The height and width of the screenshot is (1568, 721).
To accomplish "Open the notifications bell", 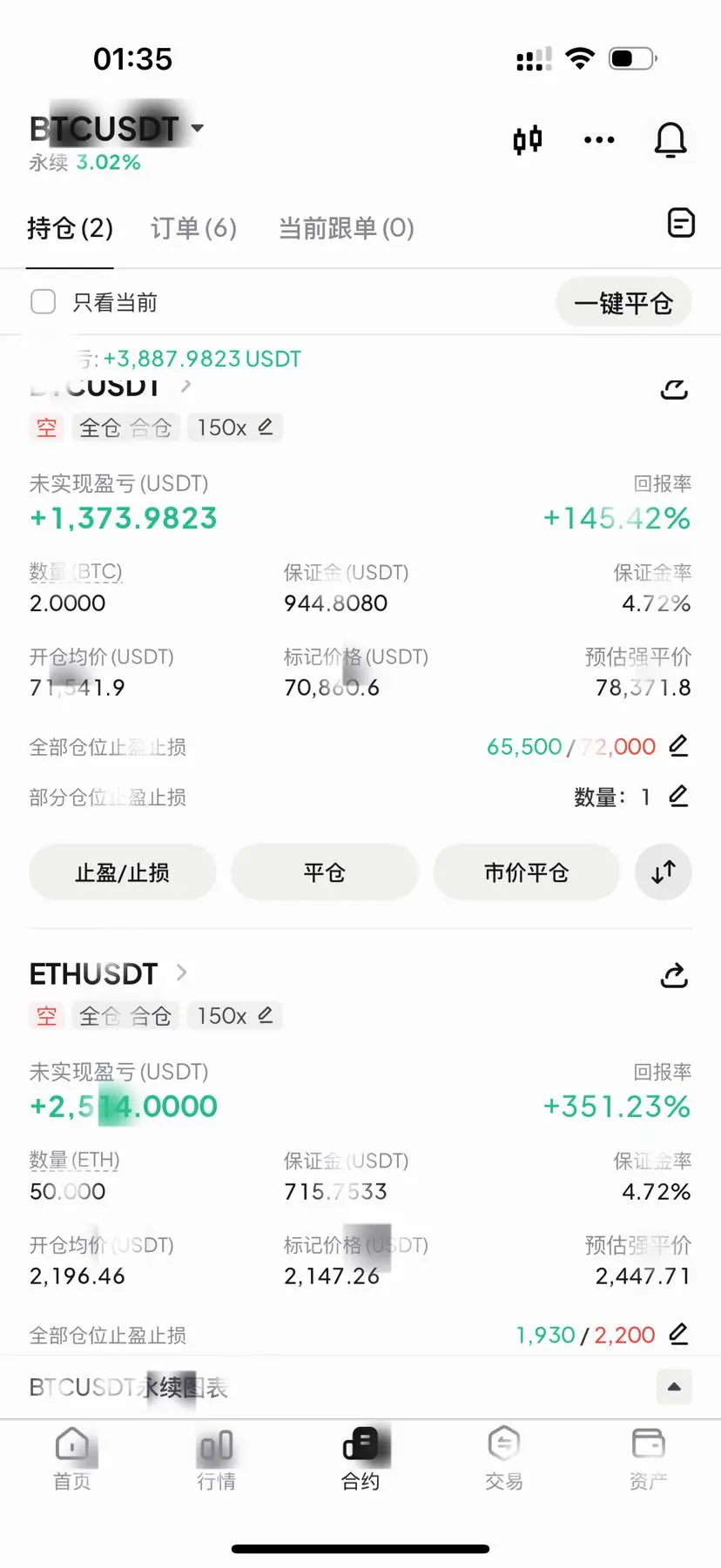I will (x=670, y=139).
